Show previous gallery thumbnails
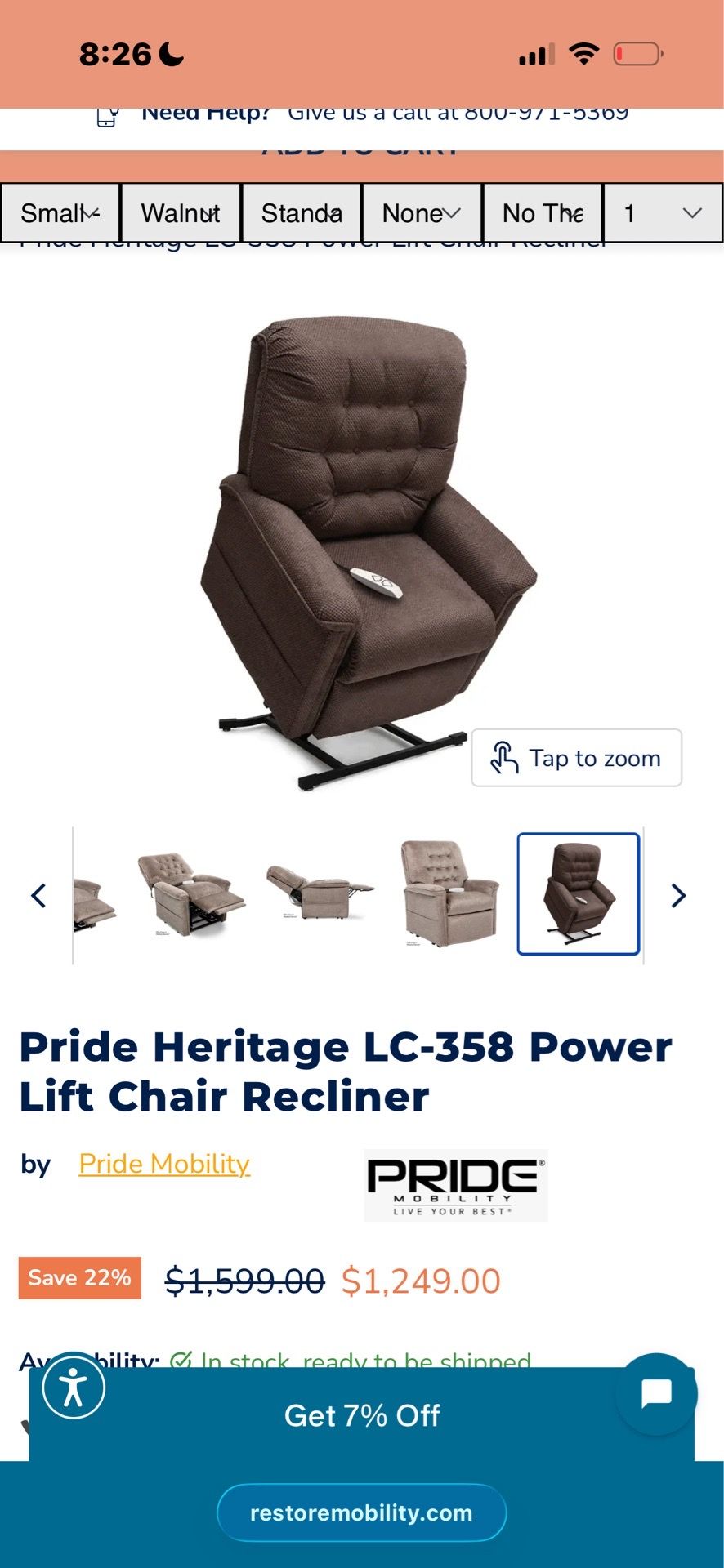724x1568 pixels. 38,896
